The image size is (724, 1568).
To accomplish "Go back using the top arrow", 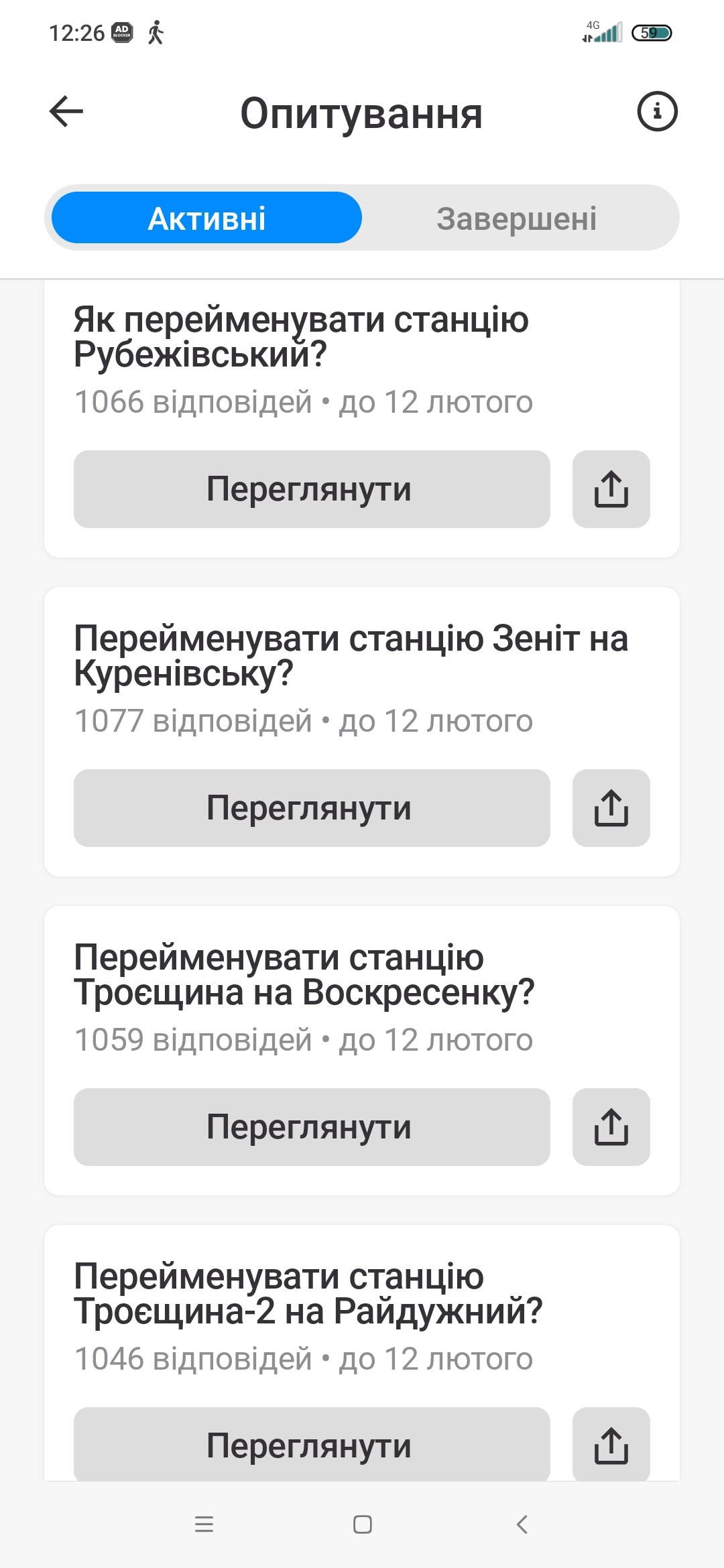I will tap(66, 111).
